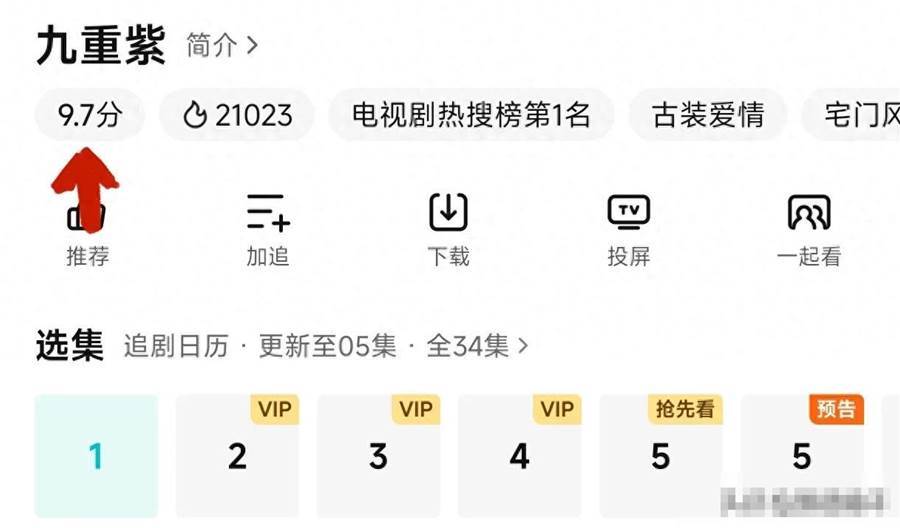Tap the 9.7分 rating chip

[89, 115]
